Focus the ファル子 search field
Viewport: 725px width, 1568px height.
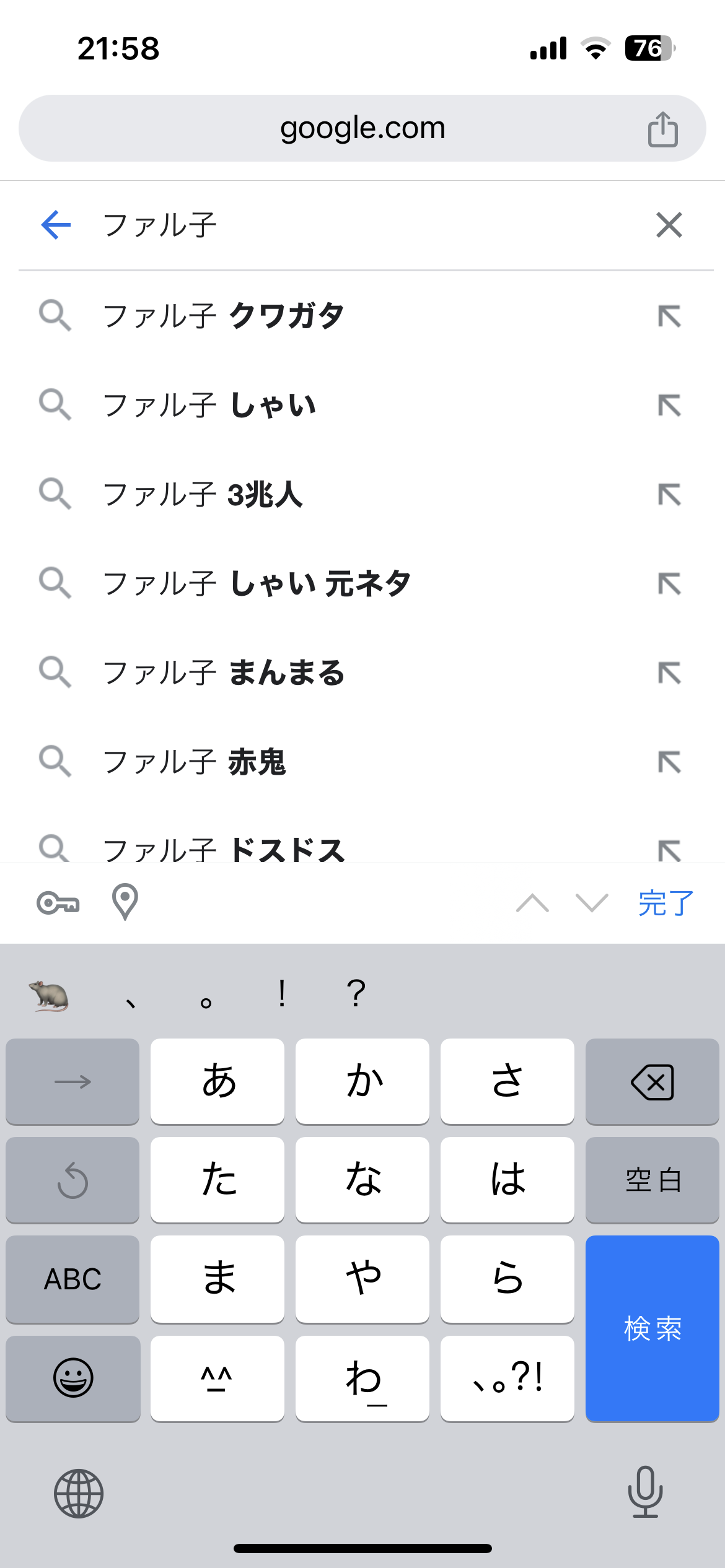(x=372, y=225)
